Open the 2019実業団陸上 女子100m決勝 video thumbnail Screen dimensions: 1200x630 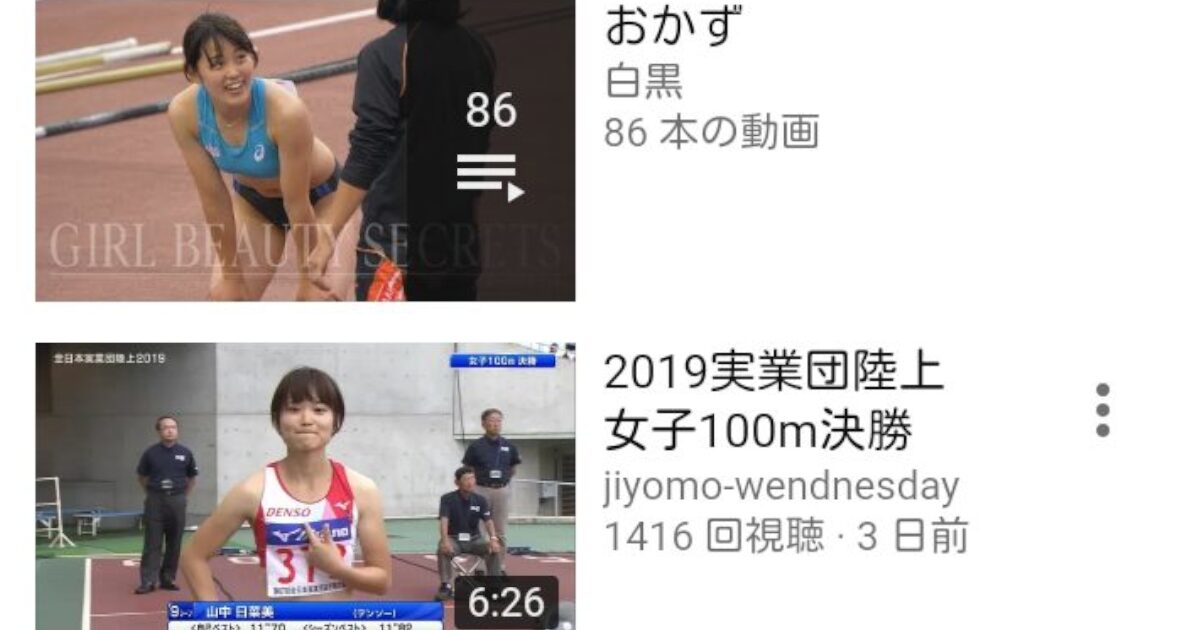click(305, 485)
